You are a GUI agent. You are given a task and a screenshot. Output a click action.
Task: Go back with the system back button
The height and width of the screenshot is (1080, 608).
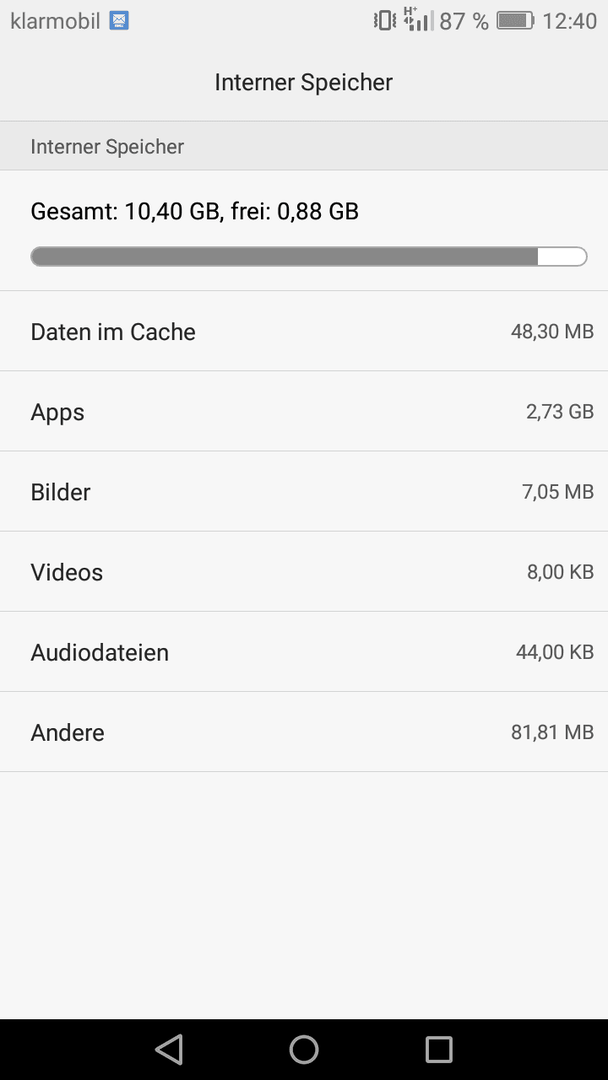pyautogui.click(x=169, y=1050)
